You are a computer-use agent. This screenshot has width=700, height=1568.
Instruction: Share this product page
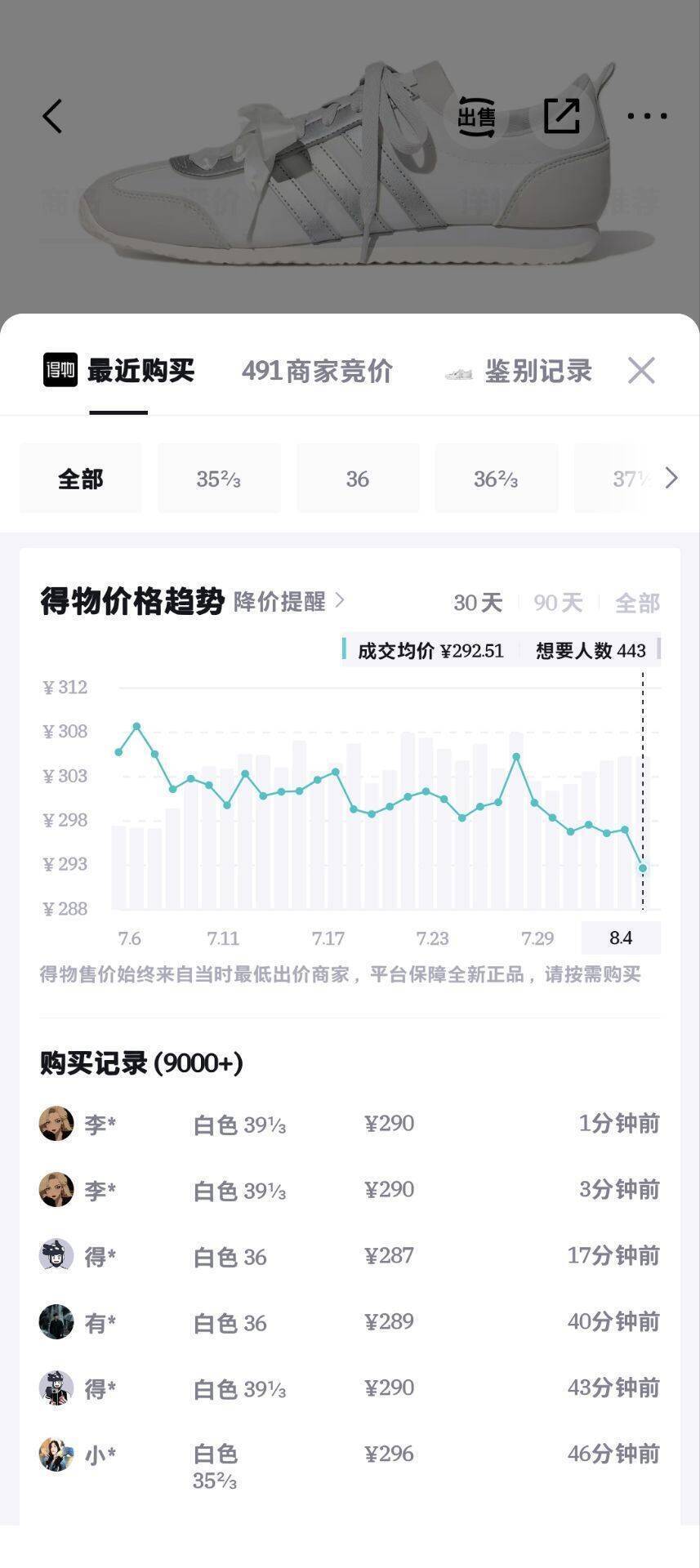[562, 116]
